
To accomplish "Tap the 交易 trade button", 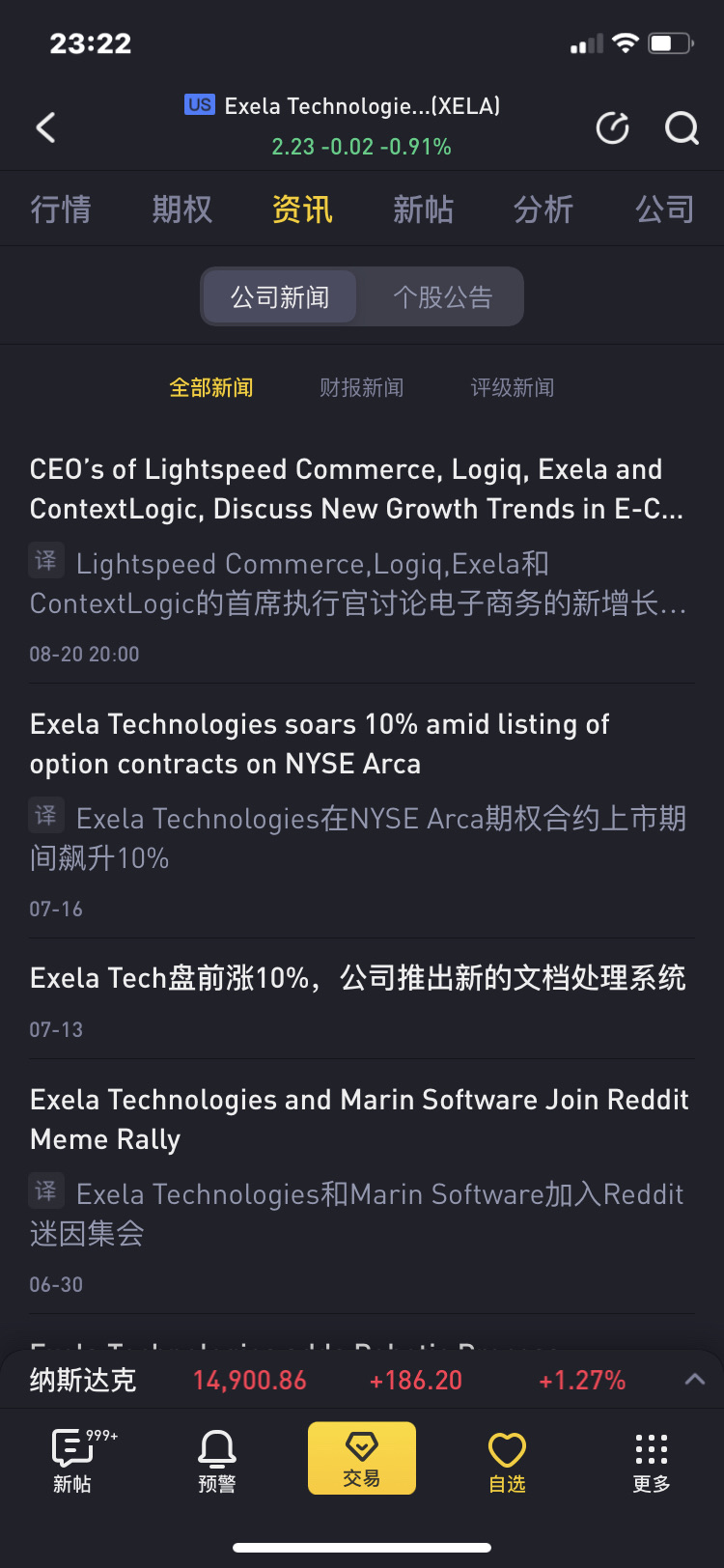I will [x=362, y=1458].
